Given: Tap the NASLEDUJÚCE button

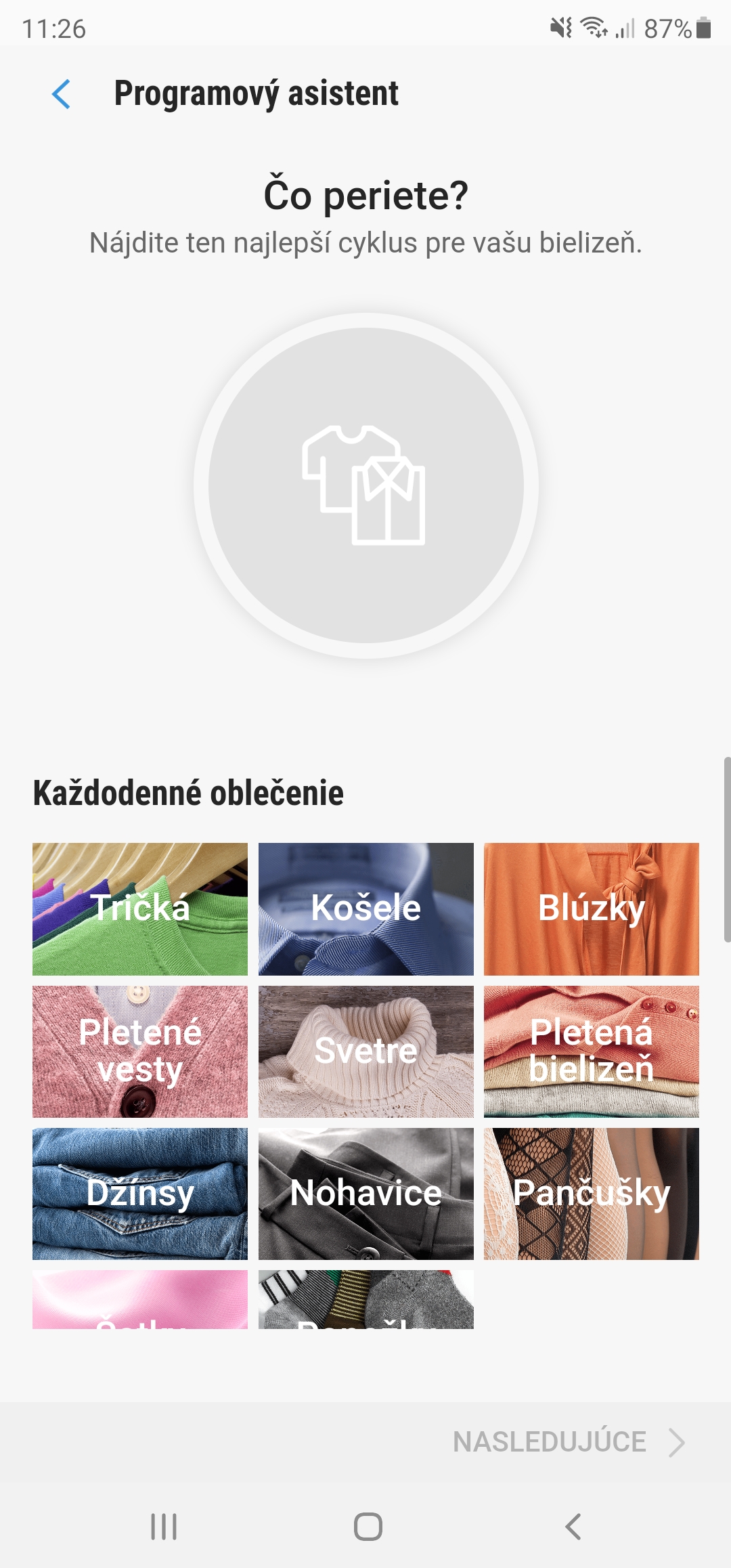Looking at the screenshot, I should (x=569, y=1442).
